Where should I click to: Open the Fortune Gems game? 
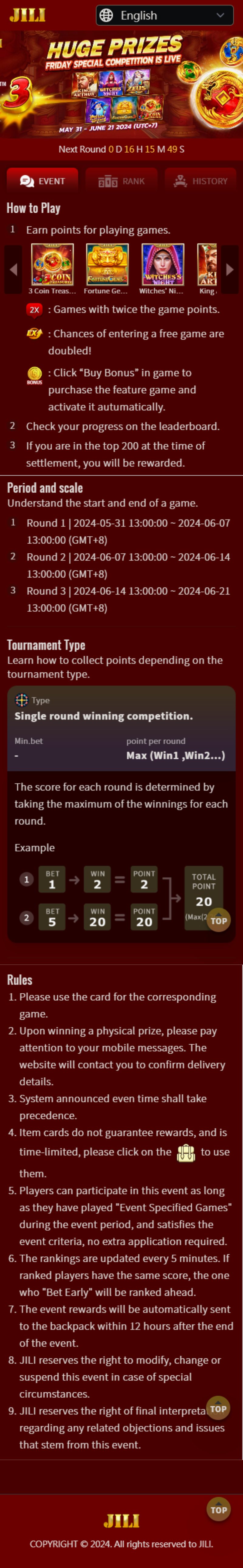coord(107,265)
